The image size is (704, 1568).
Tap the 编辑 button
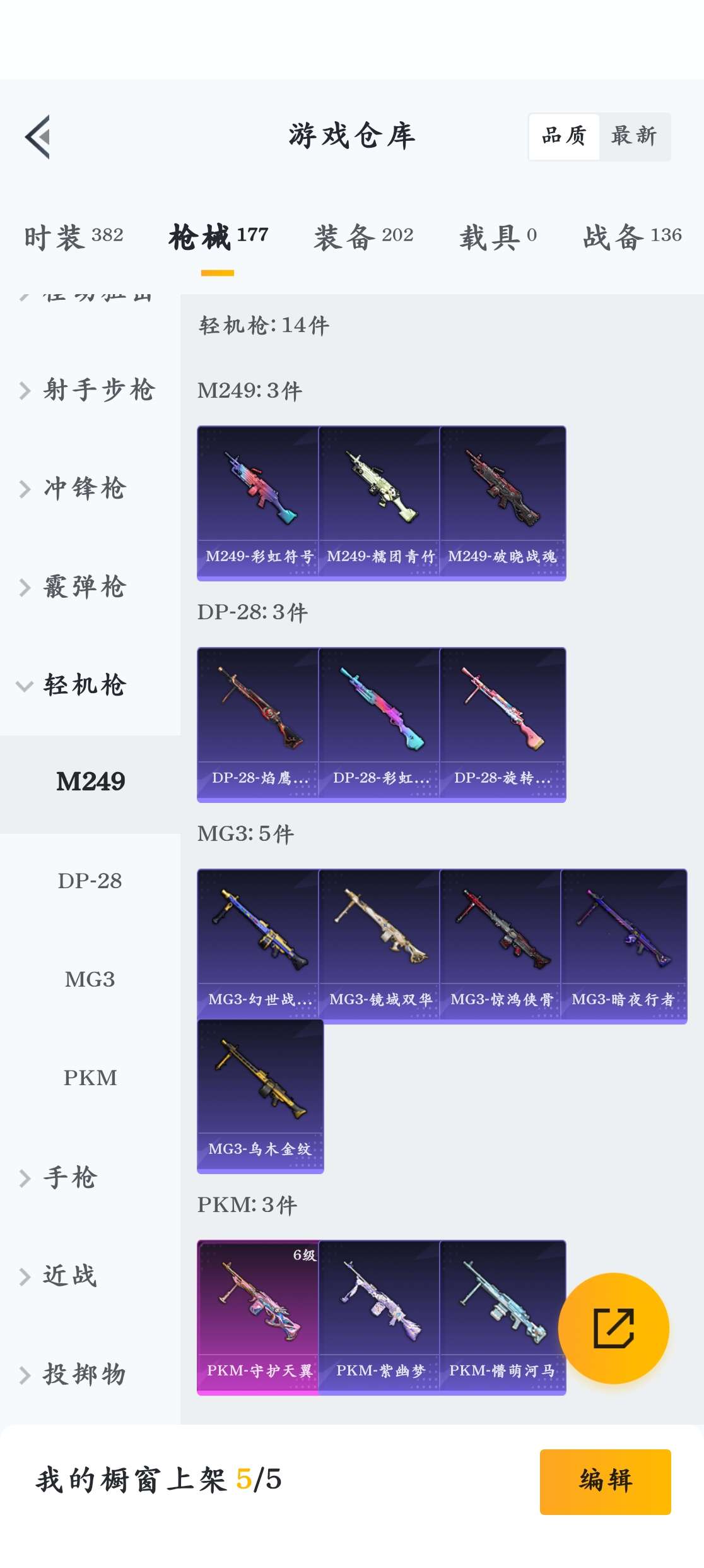coord(605,1481)
